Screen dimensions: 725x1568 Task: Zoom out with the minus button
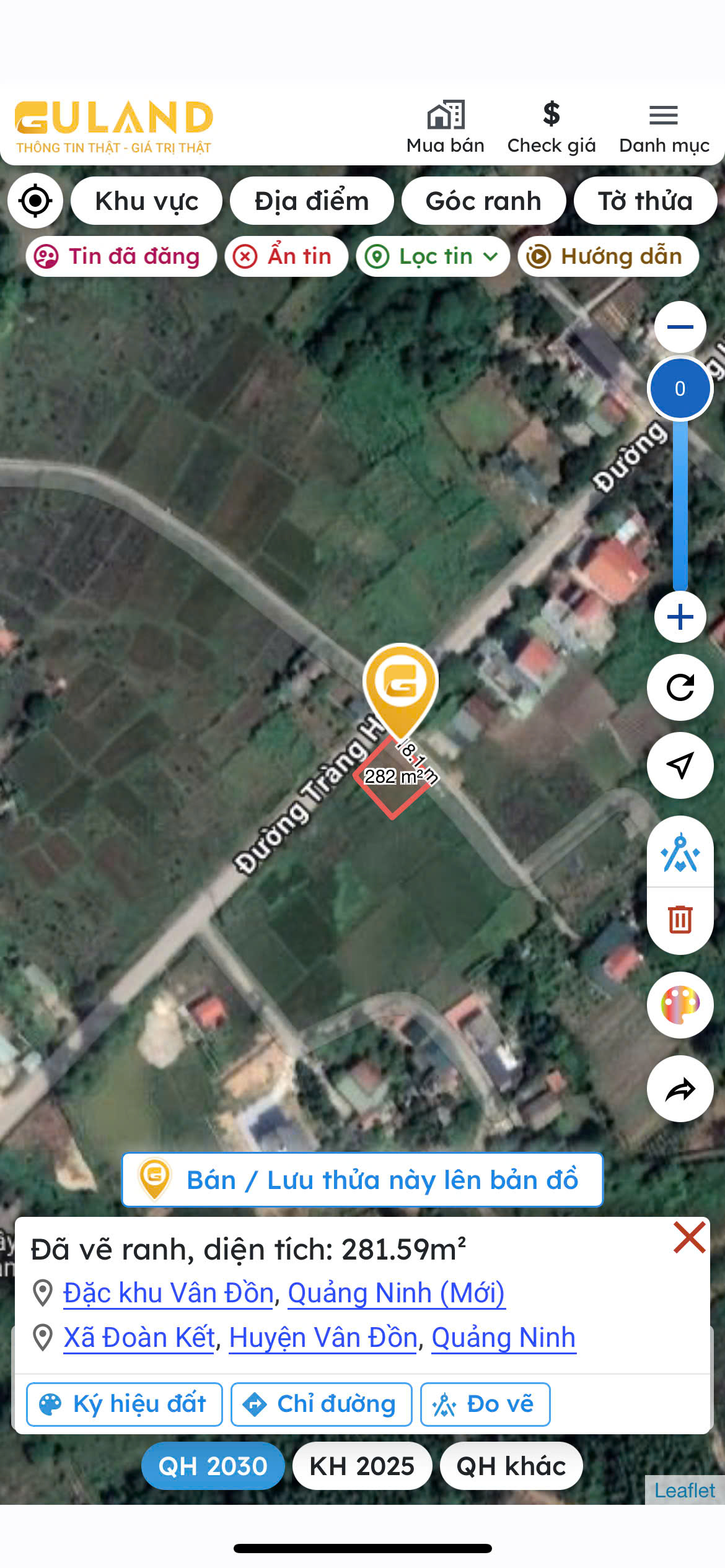[x=680, y=327]
